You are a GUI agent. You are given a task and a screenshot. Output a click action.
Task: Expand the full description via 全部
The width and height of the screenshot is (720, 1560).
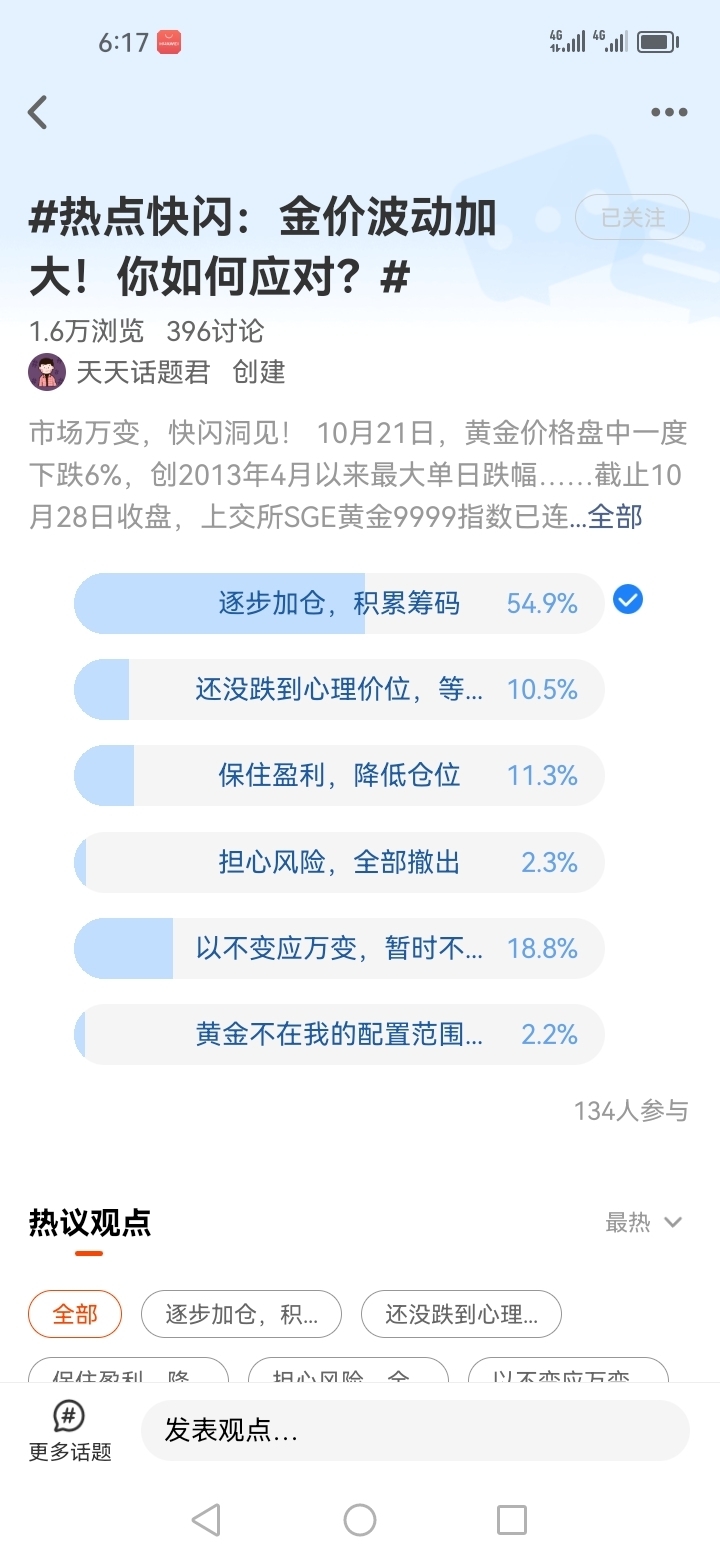pyautogui.click(x=617, y=517)
